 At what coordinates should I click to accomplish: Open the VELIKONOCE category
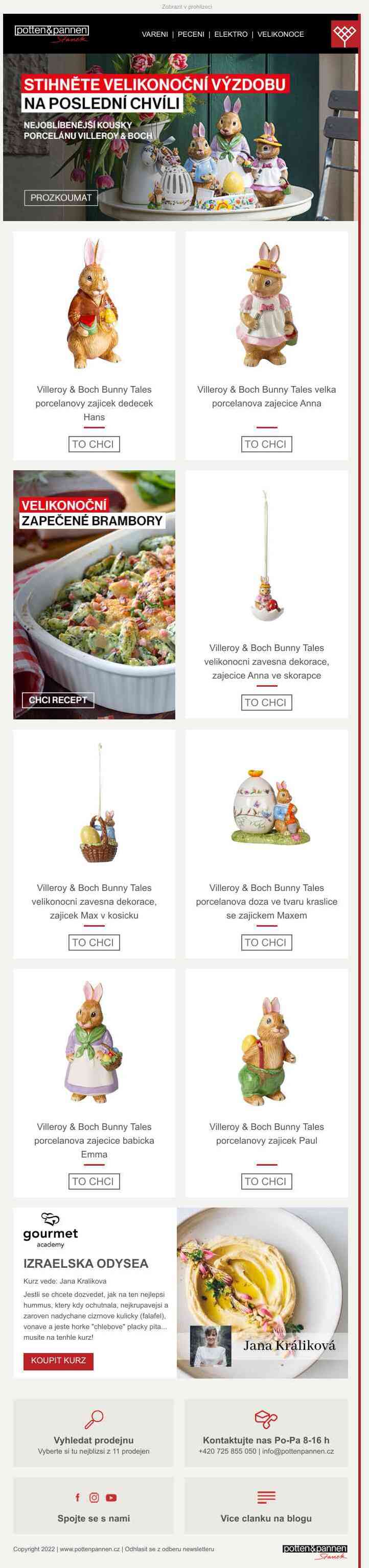pyautogui.click(x=280, y=34)
